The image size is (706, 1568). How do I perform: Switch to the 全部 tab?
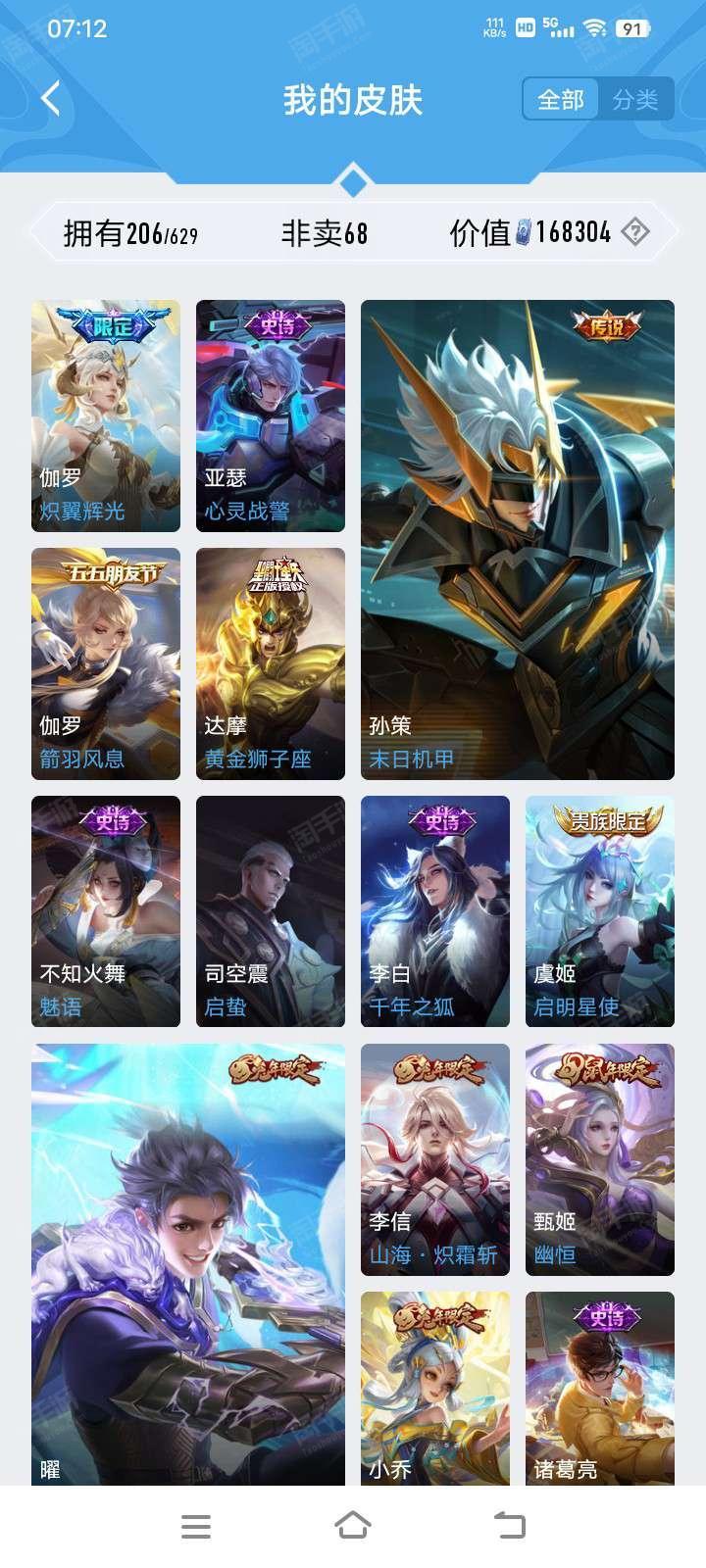pos(561,99)
